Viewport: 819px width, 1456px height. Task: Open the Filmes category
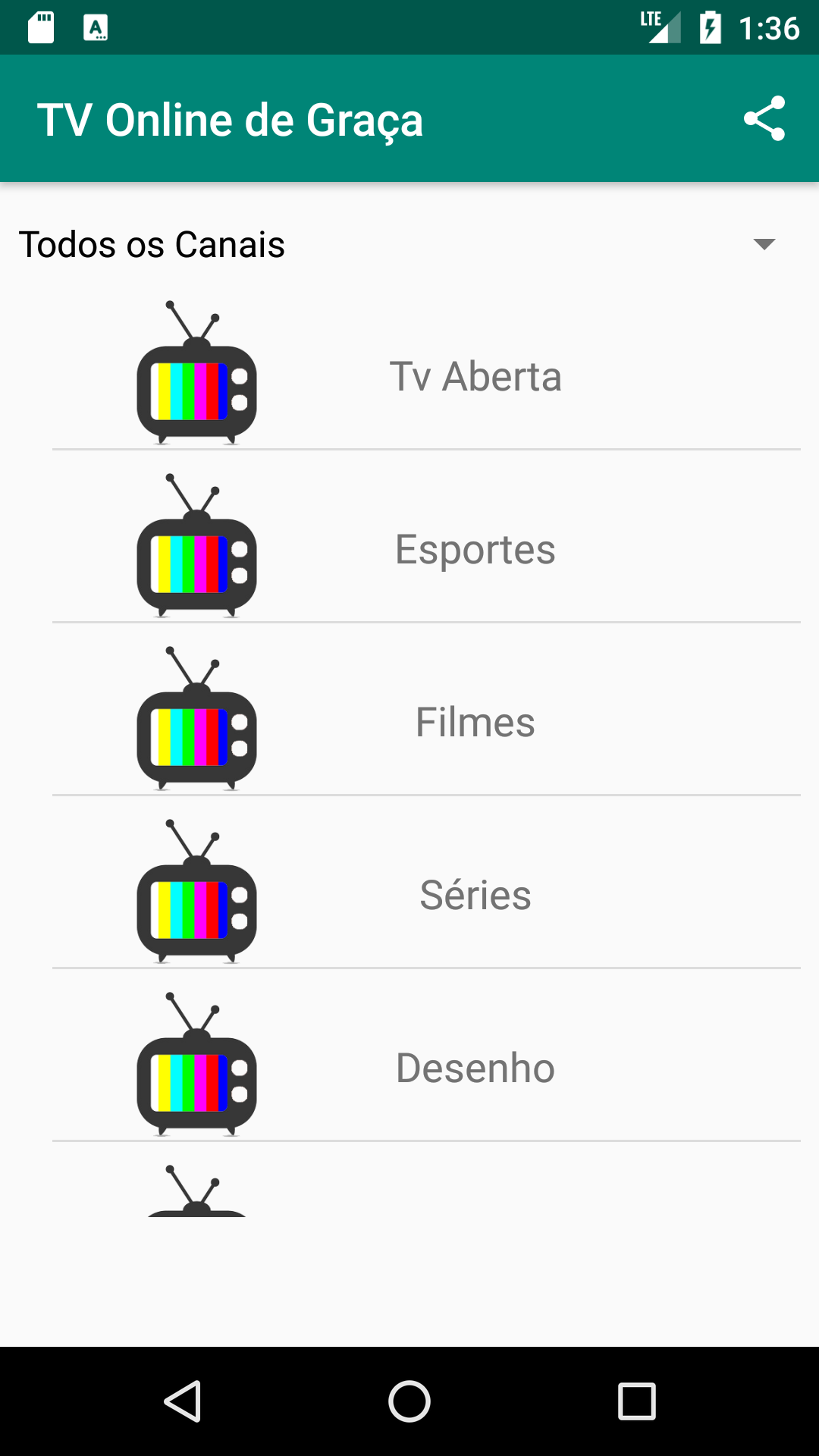pyautogui.click(x=475, y=723)
